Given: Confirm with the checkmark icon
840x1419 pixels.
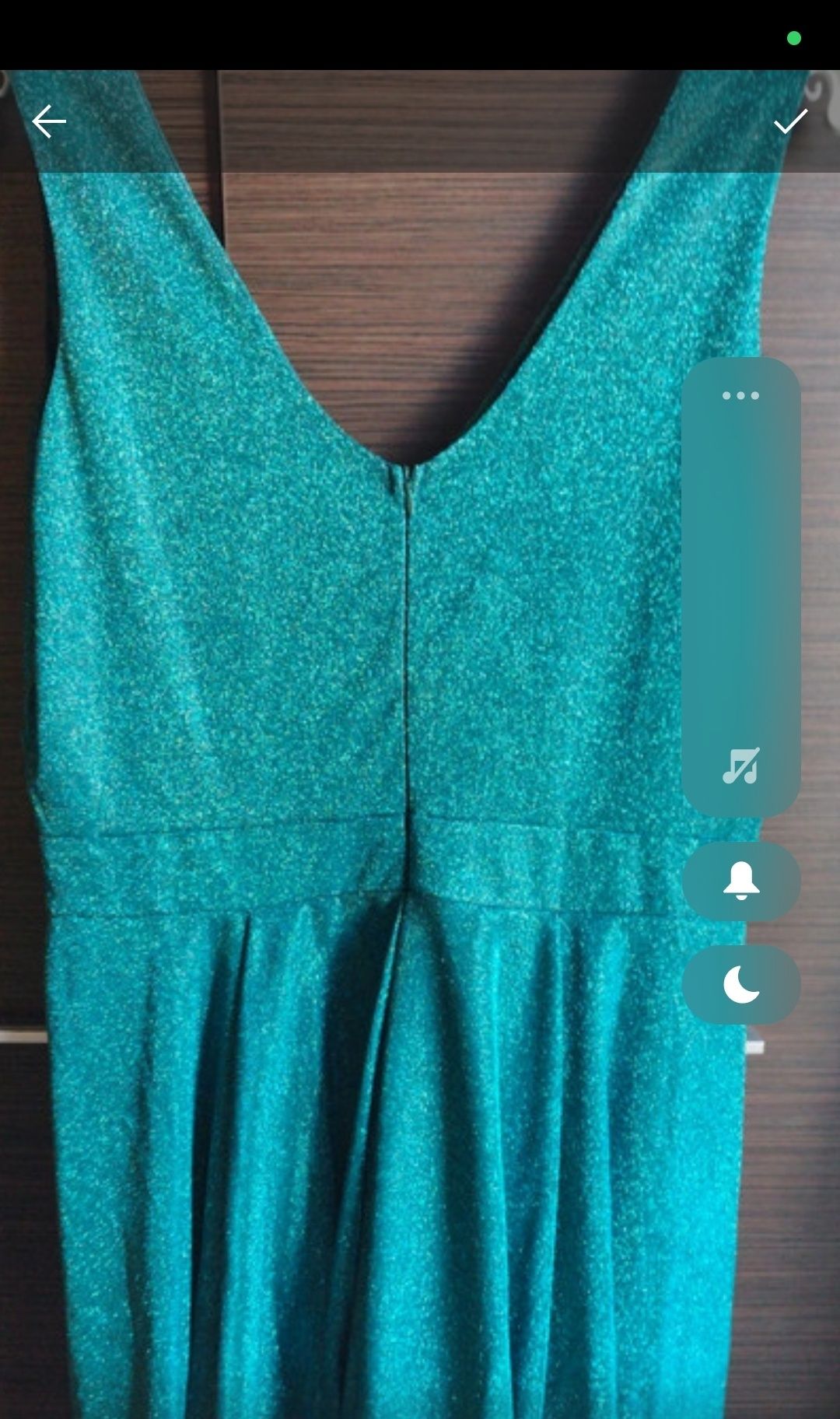Looking at the screenshot, I should [x=791, y=121].
